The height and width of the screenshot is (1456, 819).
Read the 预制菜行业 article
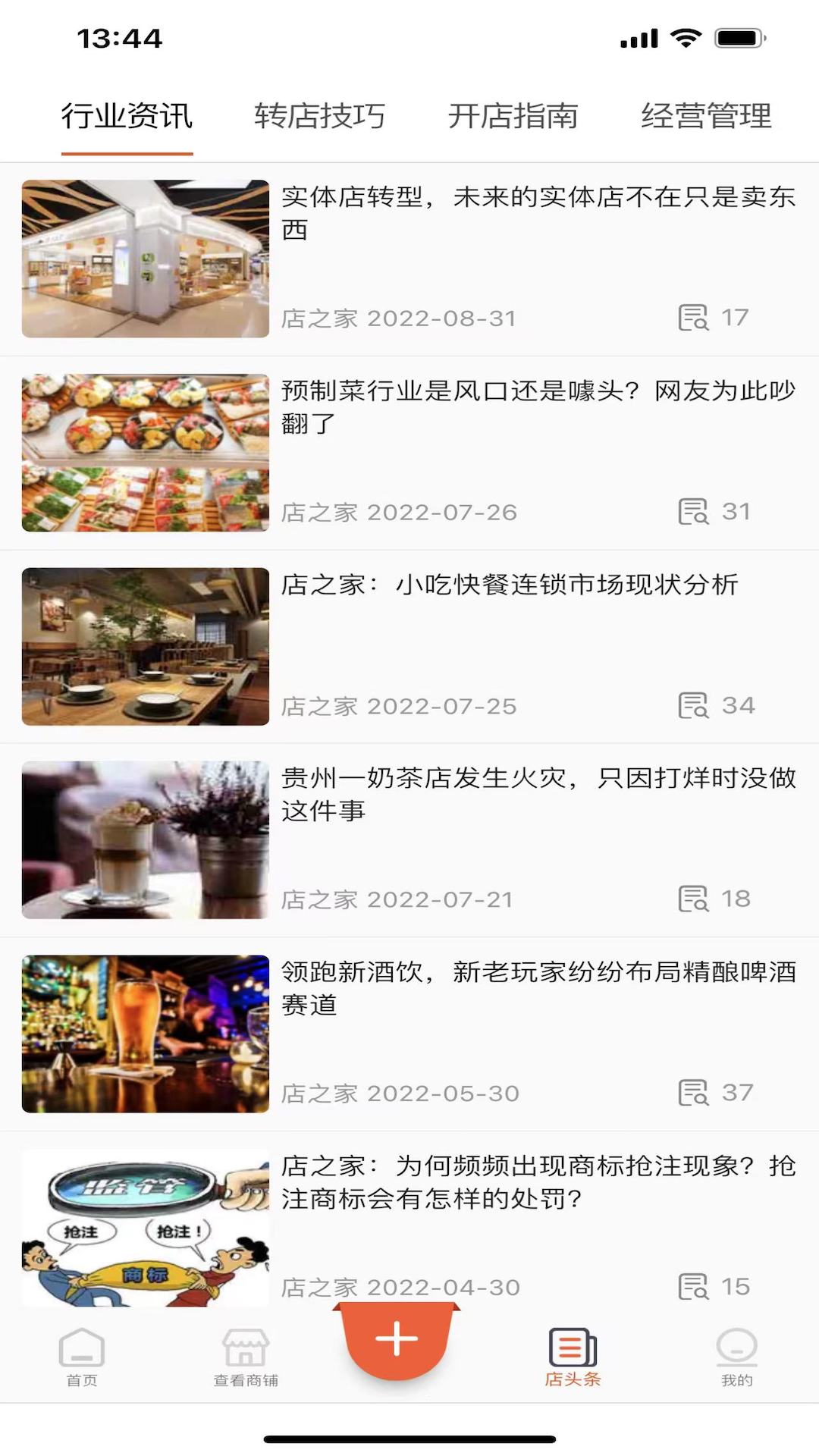tap(538, 407)
